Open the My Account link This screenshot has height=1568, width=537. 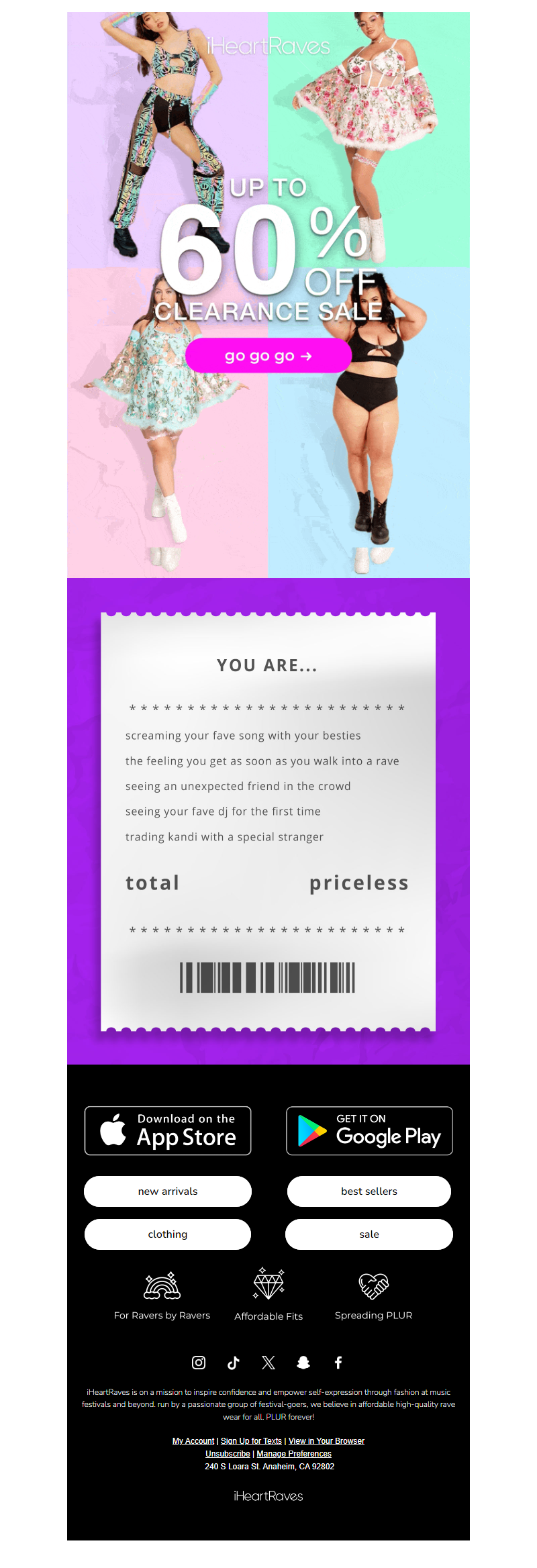click(x=193, y=1440)
